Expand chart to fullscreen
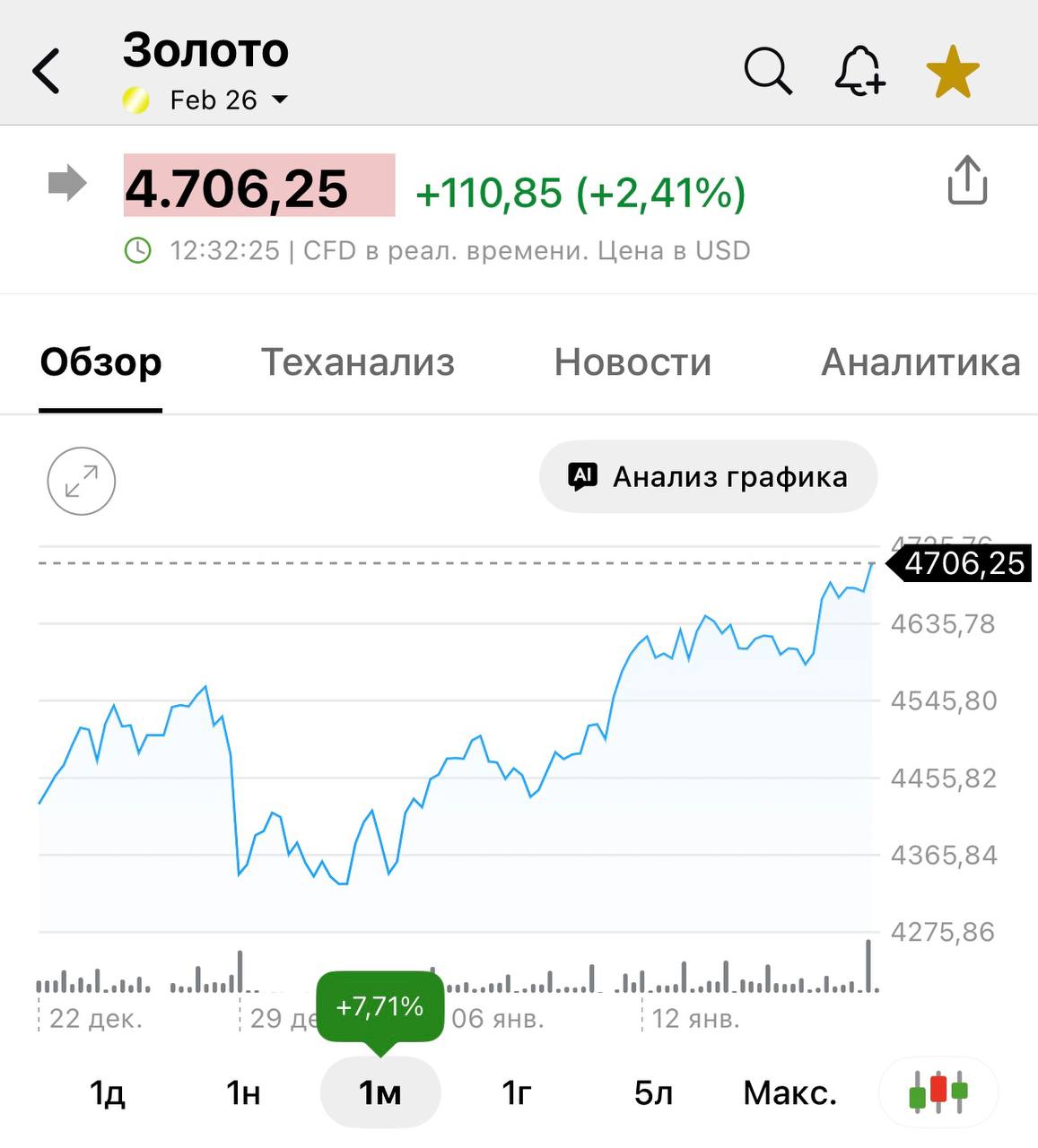1038x1148 pixels. click(81, 481)
